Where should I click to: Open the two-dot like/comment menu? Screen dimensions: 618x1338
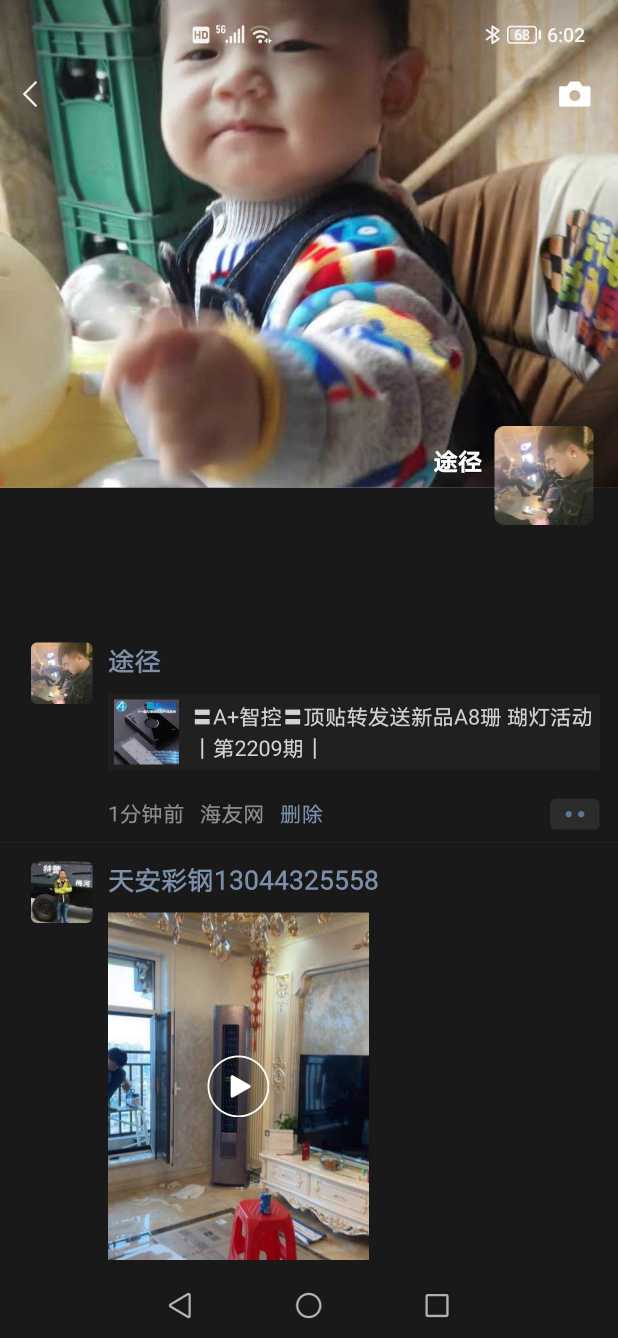[574, 814]
